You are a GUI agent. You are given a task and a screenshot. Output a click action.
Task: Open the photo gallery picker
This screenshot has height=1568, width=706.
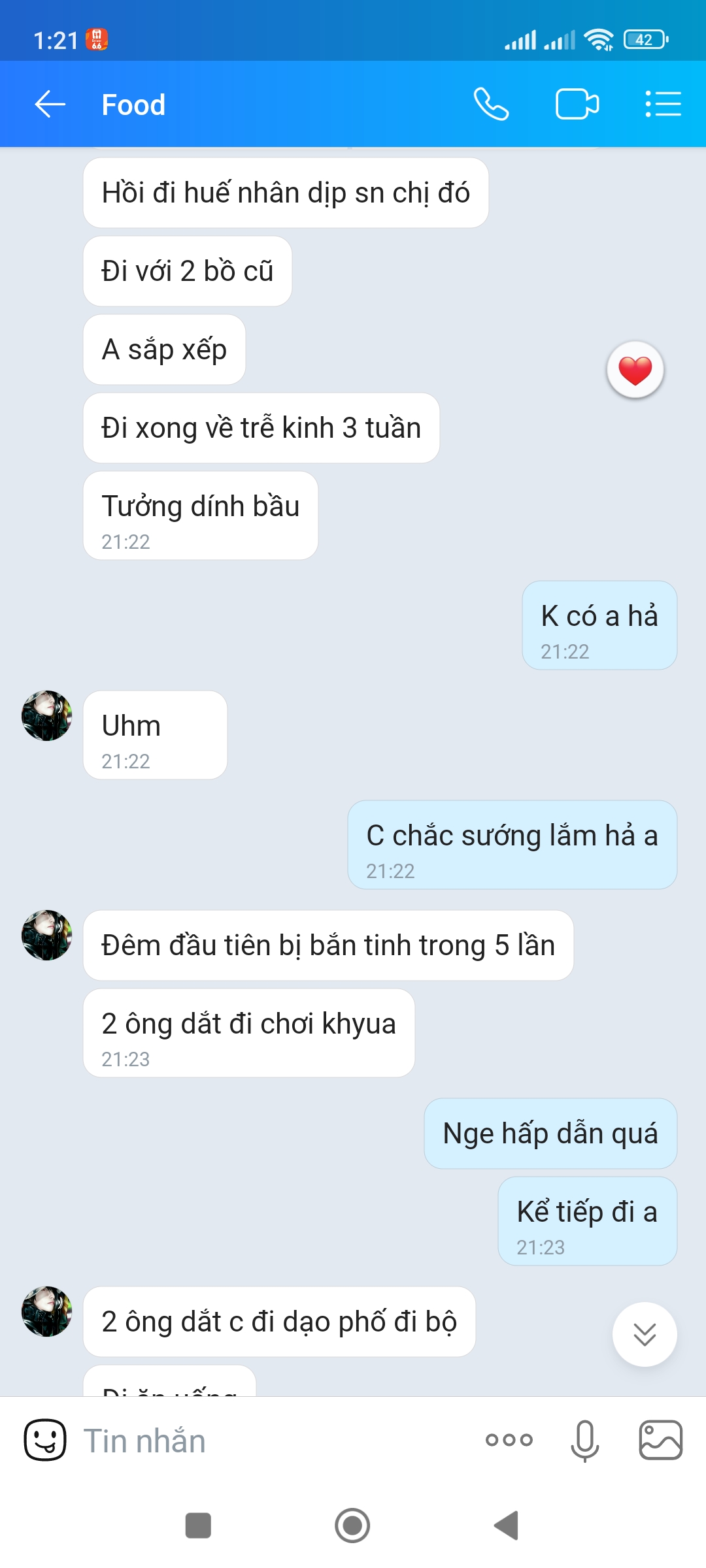point(660,1440)
